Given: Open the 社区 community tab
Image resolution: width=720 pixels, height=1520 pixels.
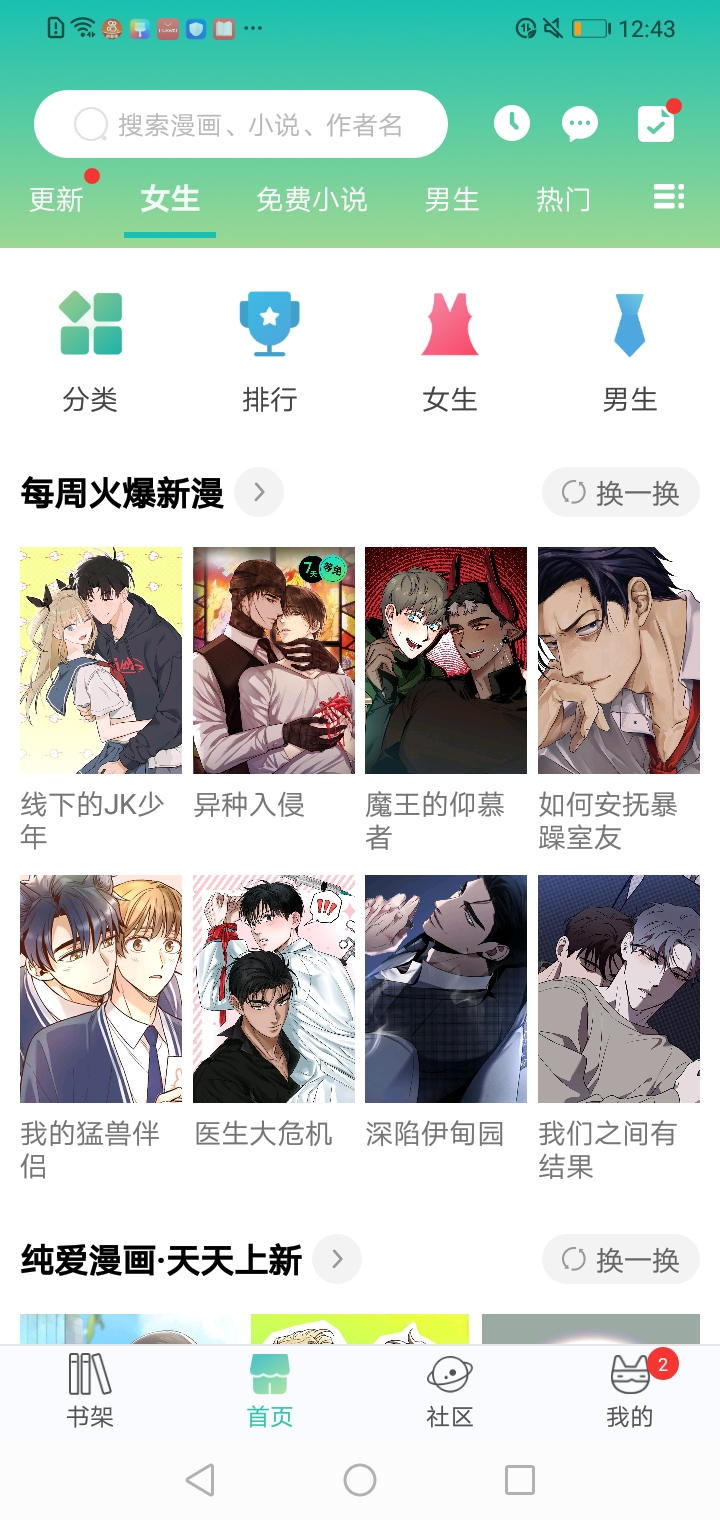Looking at the screenshot, I should click(x=450, y=1390).
